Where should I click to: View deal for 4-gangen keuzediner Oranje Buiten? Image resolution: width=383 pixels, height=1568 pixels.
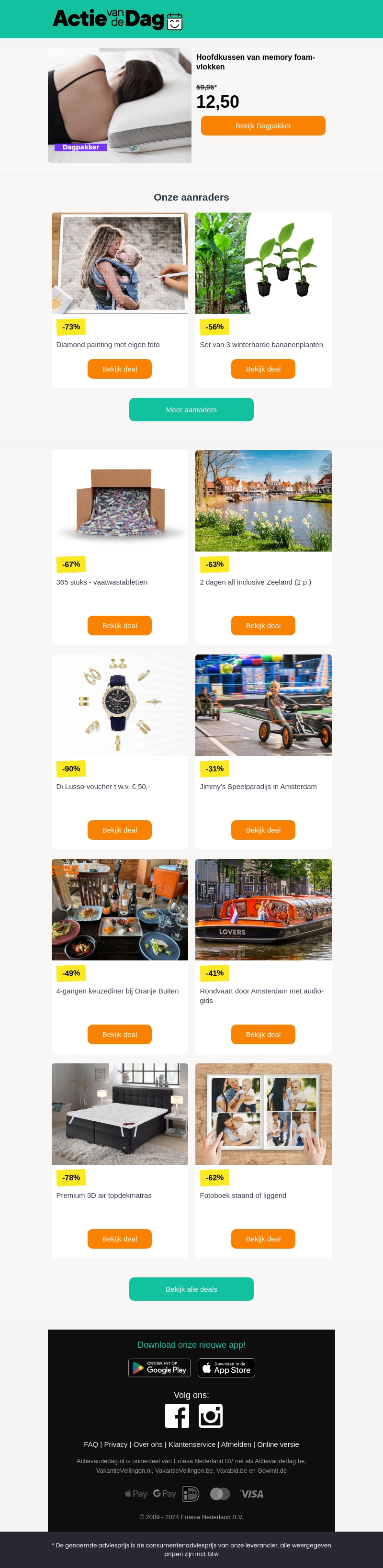[x=119, y=1035]
